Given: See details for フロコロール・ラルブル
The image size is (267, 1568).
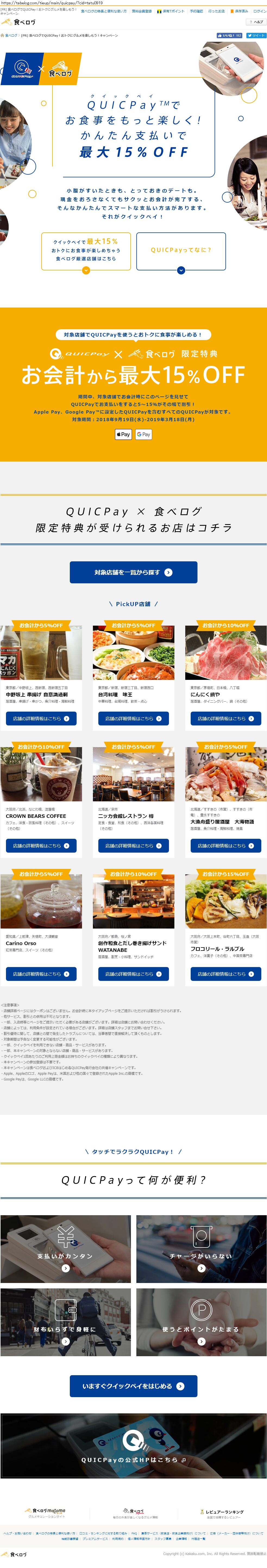Looking at the screenshot, I should tap(225, 974).
